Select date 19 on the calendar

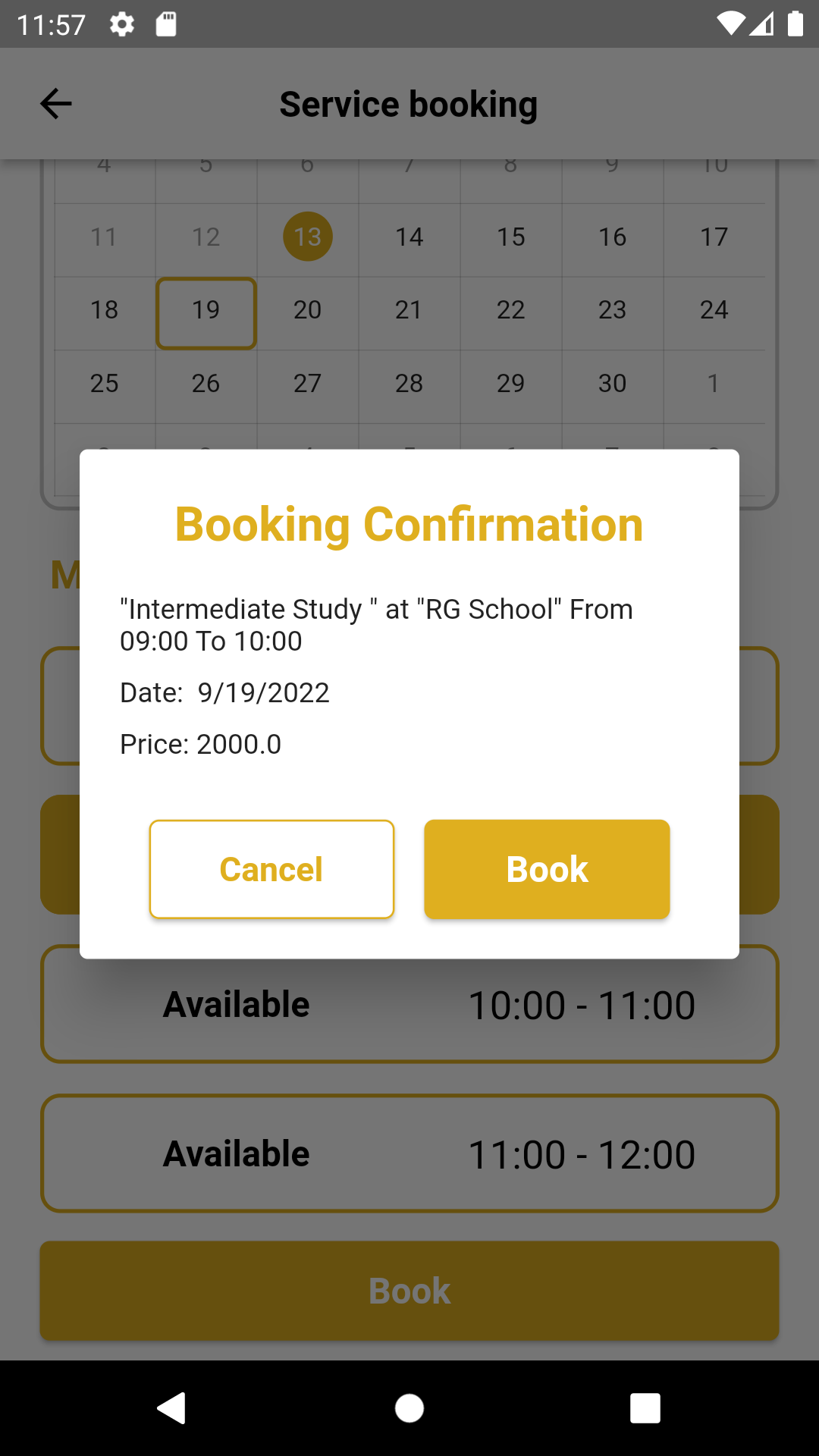[x=206, y=312]
